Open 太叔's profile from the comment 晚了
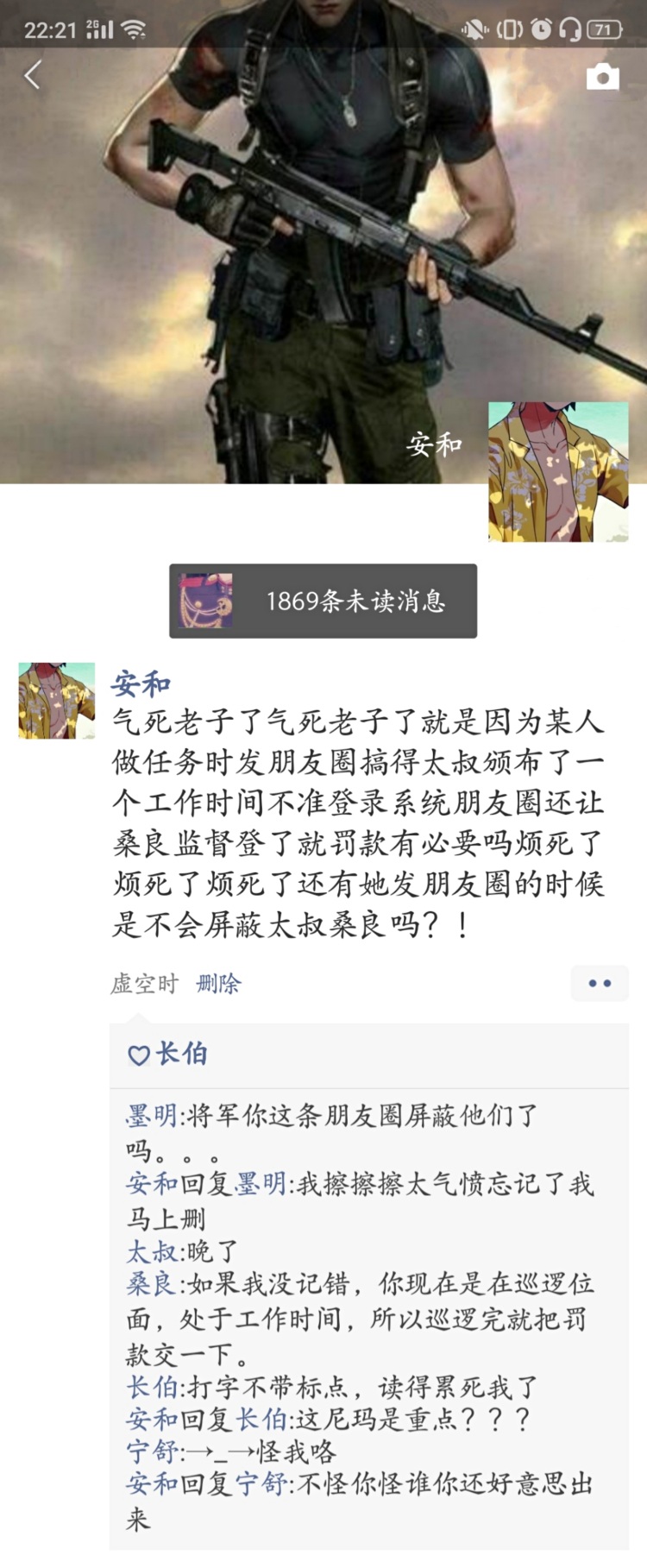Image resolution: width=647 pixels, height=1568 pixels. [x=152, y=1251]
